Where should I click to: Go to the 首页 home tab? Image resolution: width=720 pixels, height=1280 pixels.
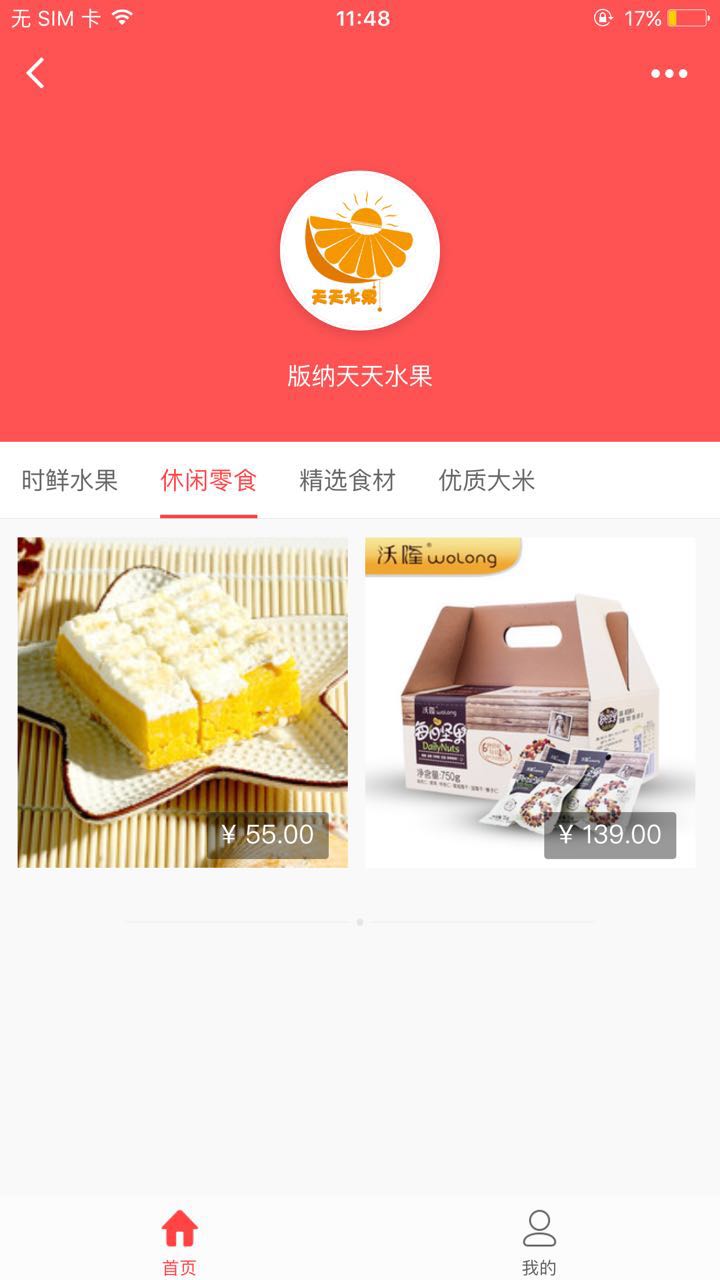180,1241
